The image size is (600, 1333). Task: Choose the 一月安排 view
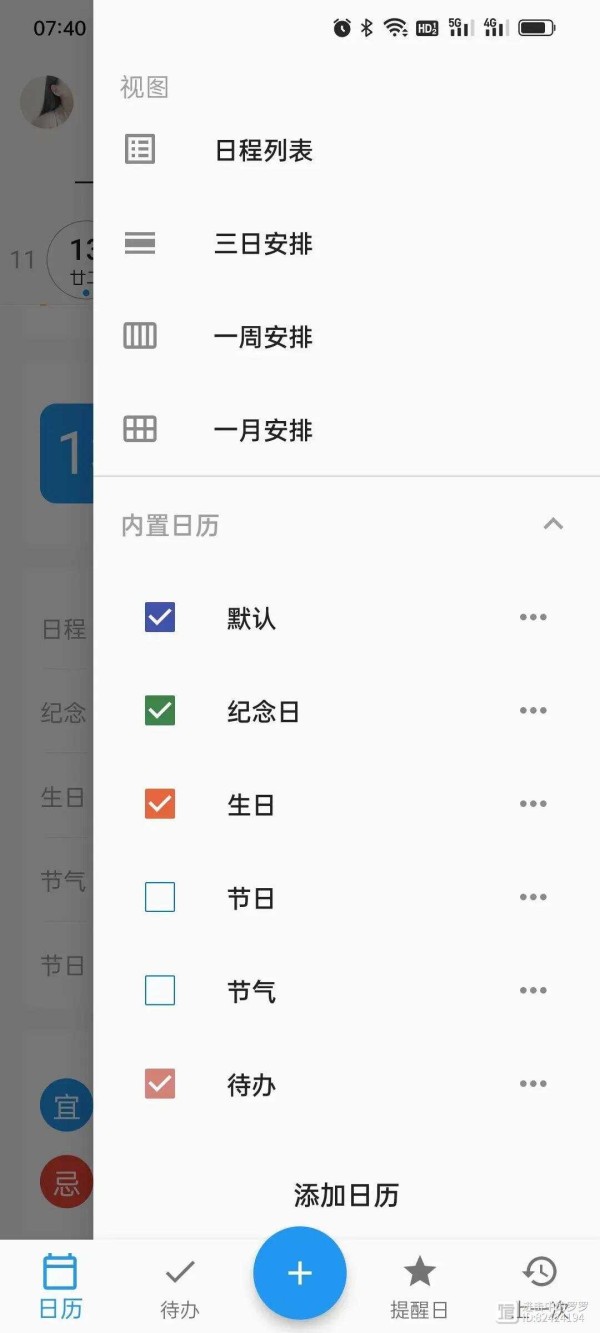click(263, 430)
